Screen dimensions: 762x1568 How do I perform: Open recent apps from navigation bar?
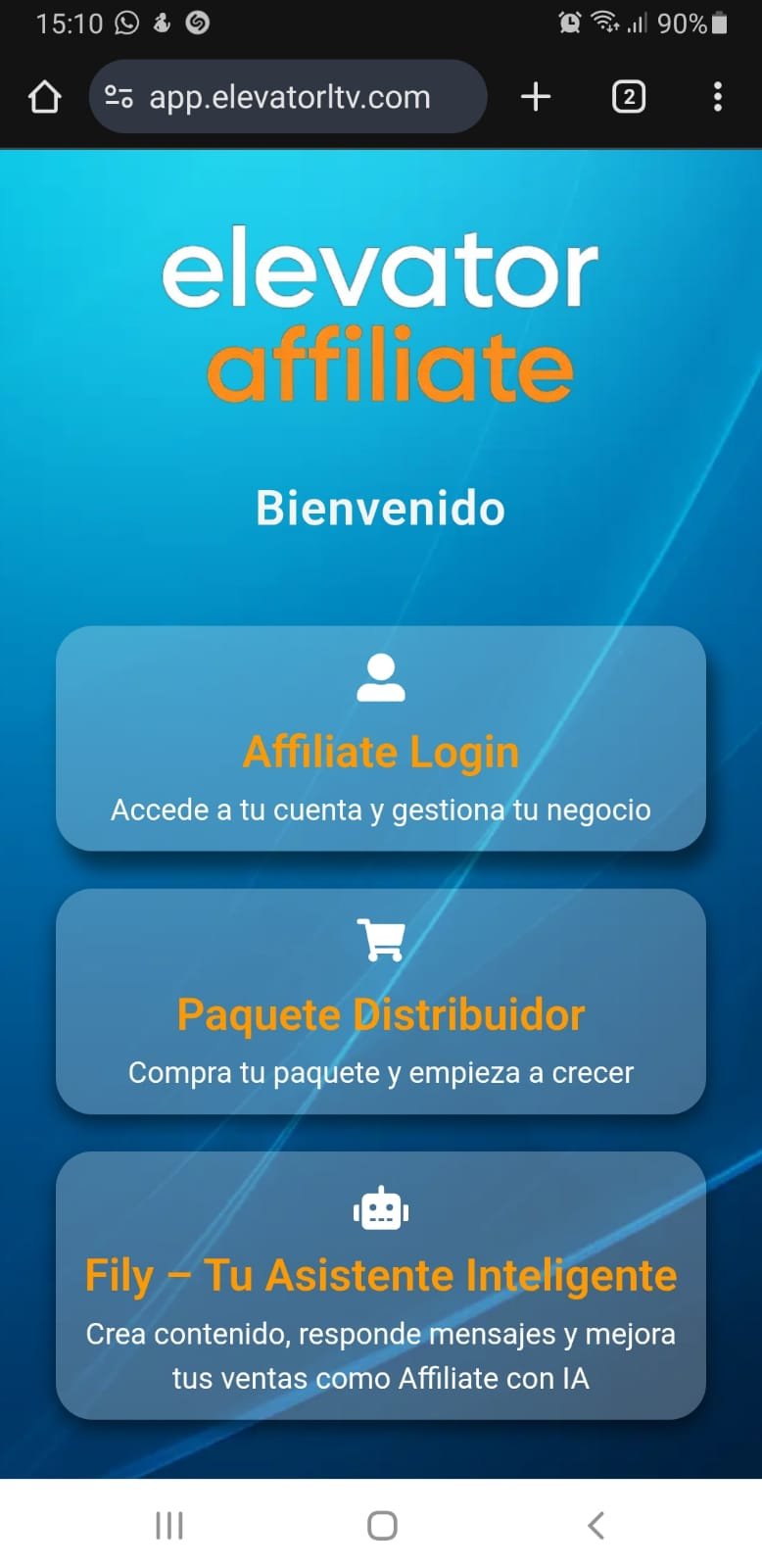pos(169,1525)
